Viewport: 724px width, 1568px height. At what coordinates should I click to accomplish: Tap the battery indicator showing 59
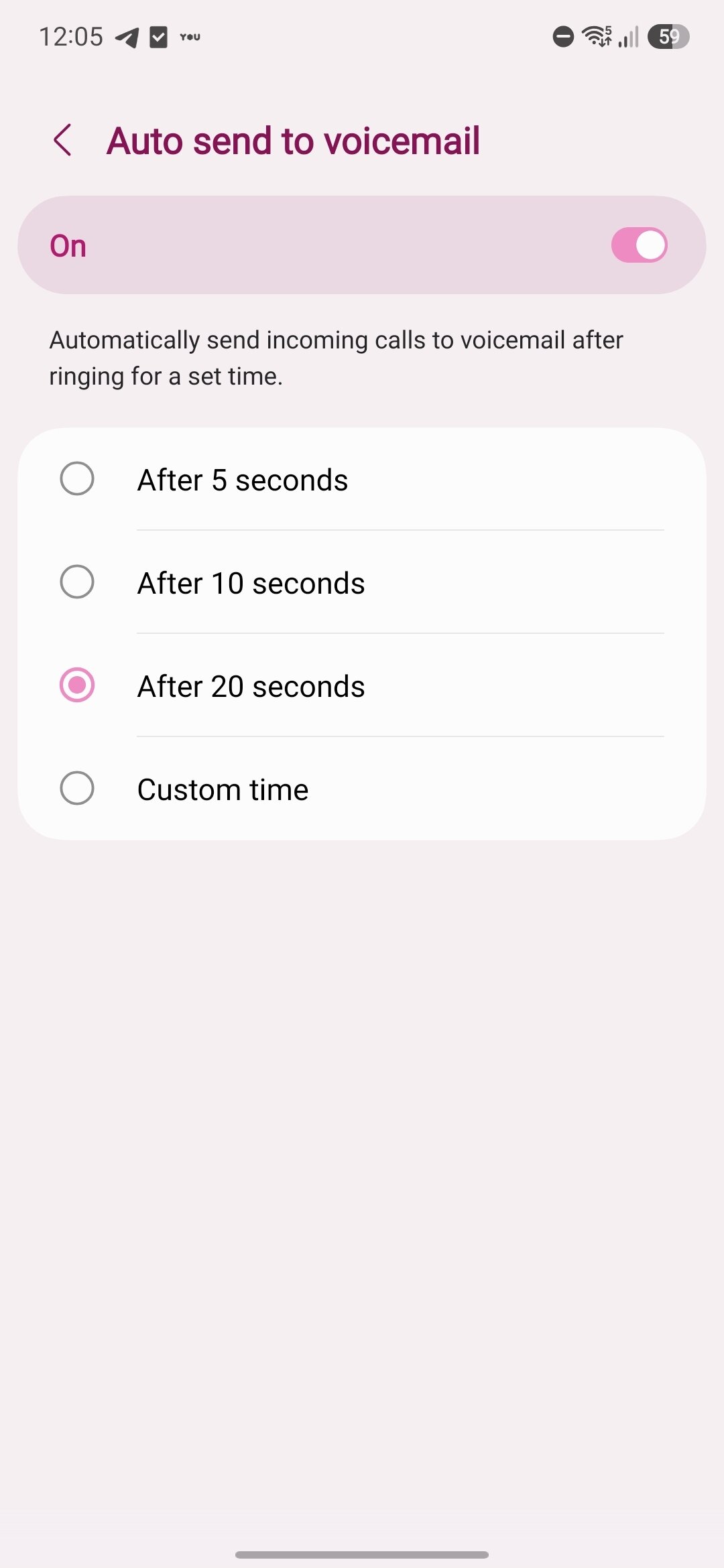point(668,37)
